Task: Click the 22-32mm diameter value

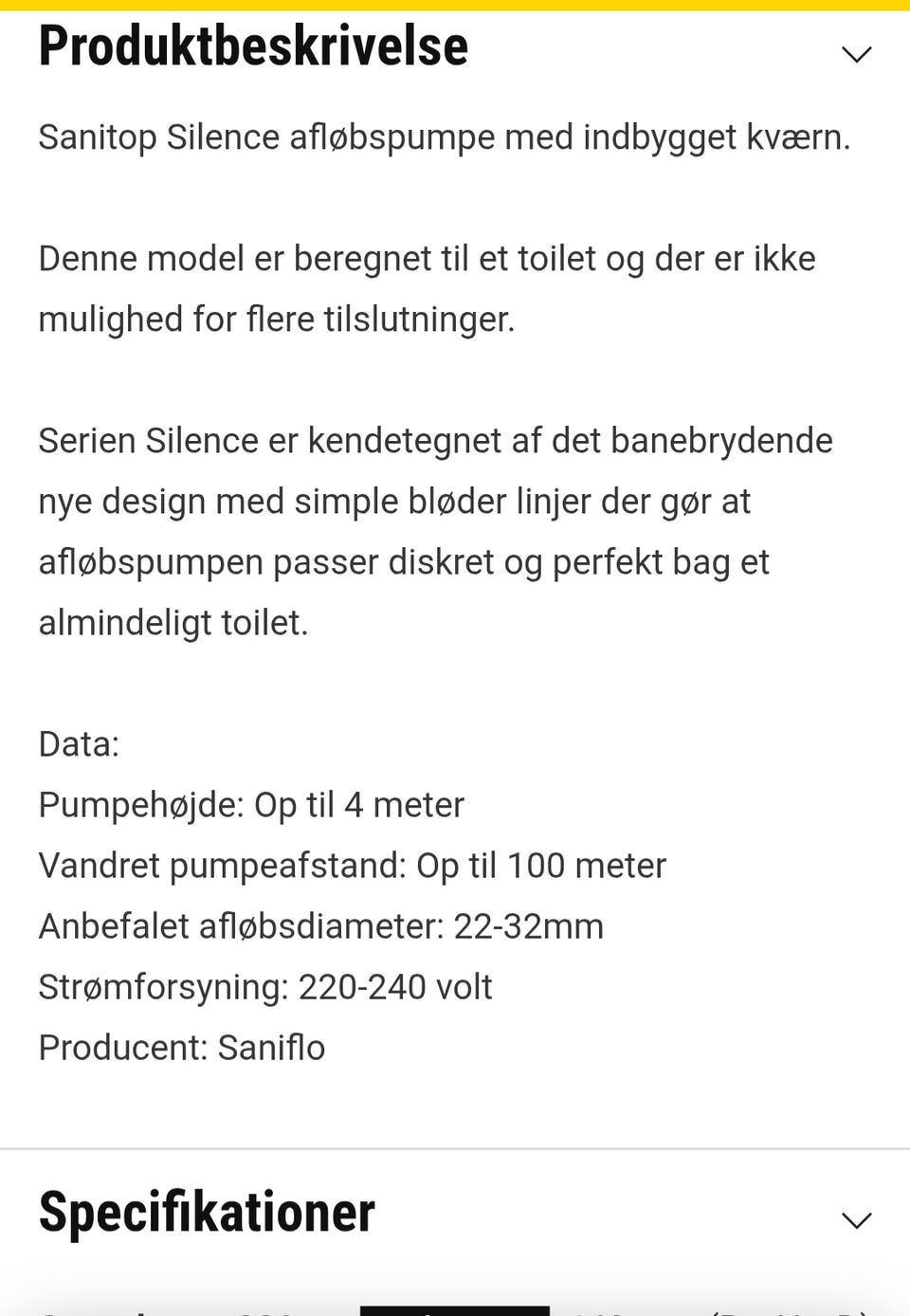Action: [x=528, y=925]
